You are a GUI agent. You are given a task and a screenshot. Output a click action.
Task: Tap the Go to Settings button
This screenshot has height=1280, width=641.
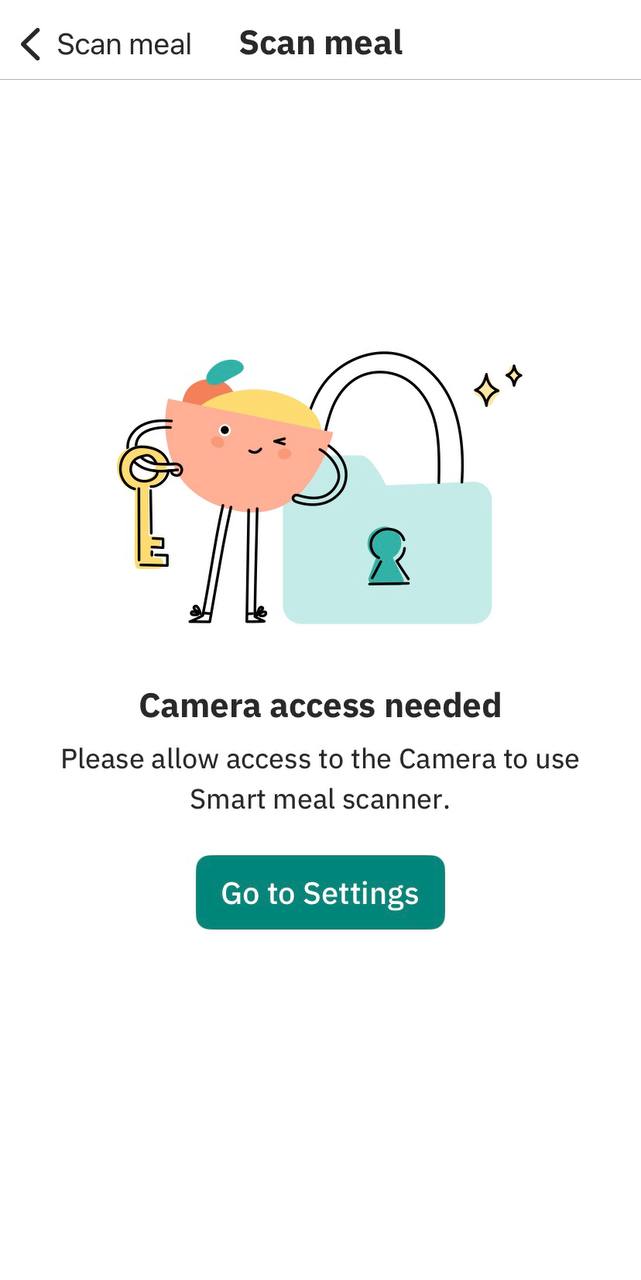pyautogui.click(x=320, y=892)
